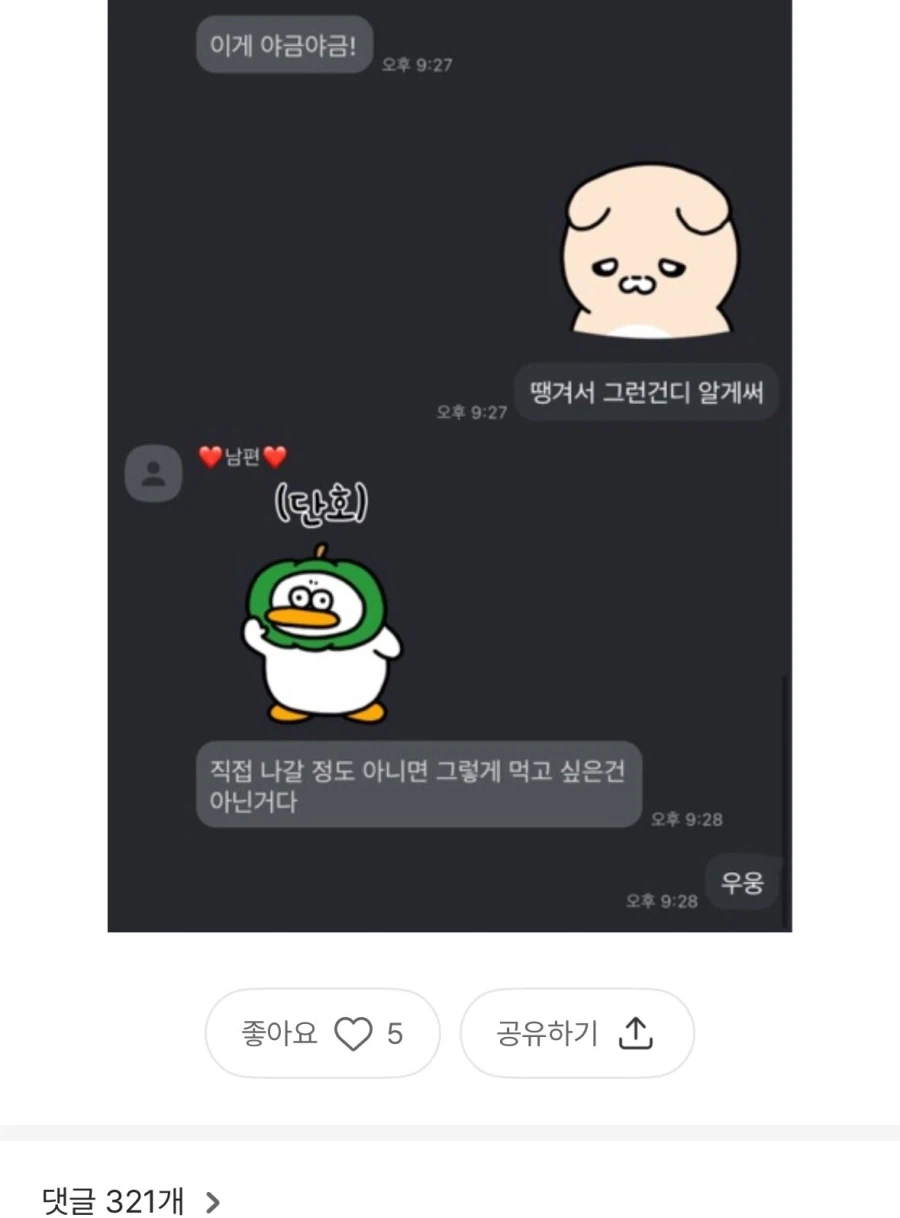Tap the 우웅 message bubble
This screenshot has width=900, height=1218.
click(744, 881)
